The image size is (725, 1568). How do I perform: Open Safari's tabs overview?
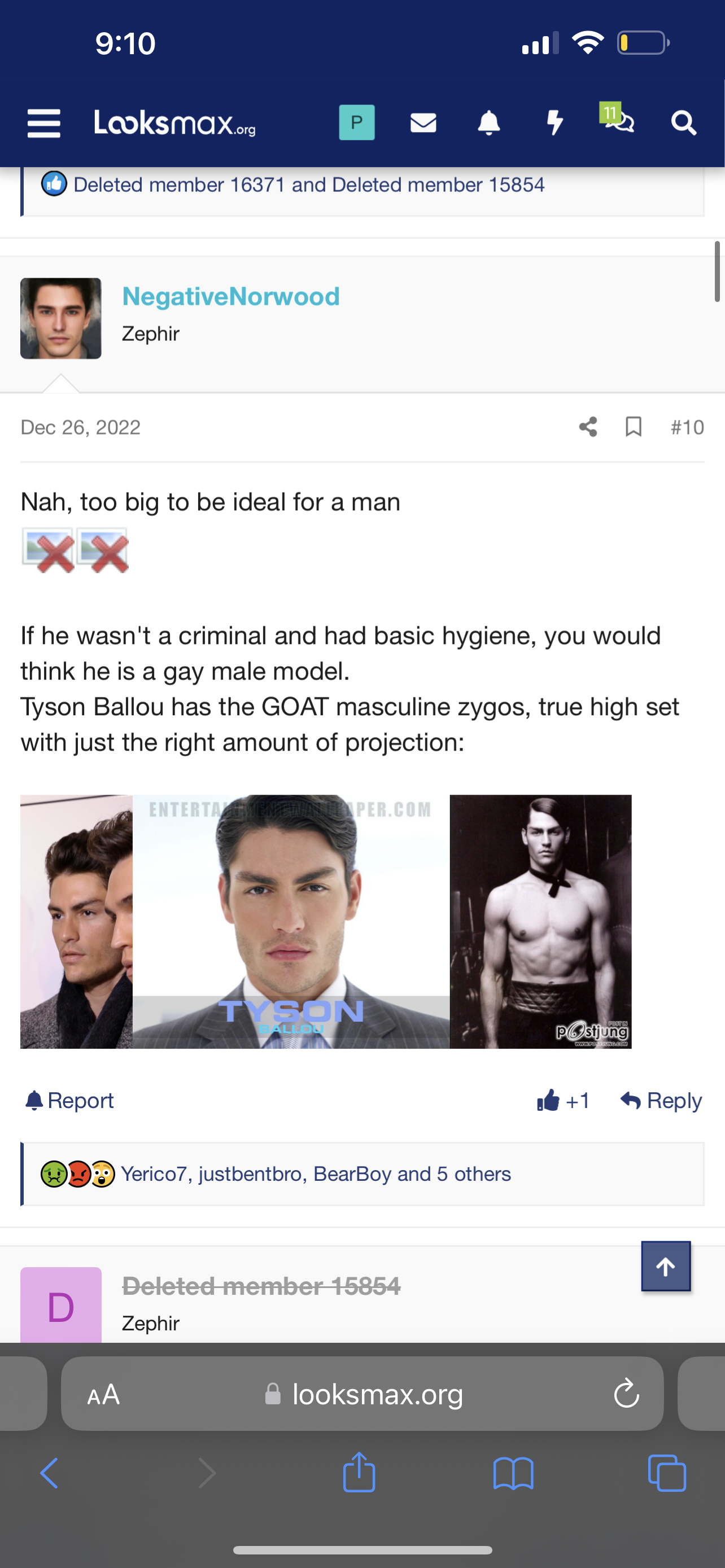pos(667,1473)
